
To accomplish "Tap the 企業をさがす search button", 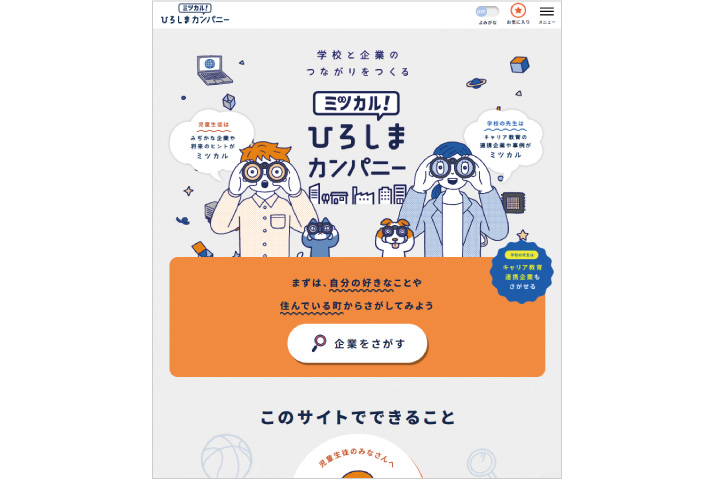I will [357, 343].
